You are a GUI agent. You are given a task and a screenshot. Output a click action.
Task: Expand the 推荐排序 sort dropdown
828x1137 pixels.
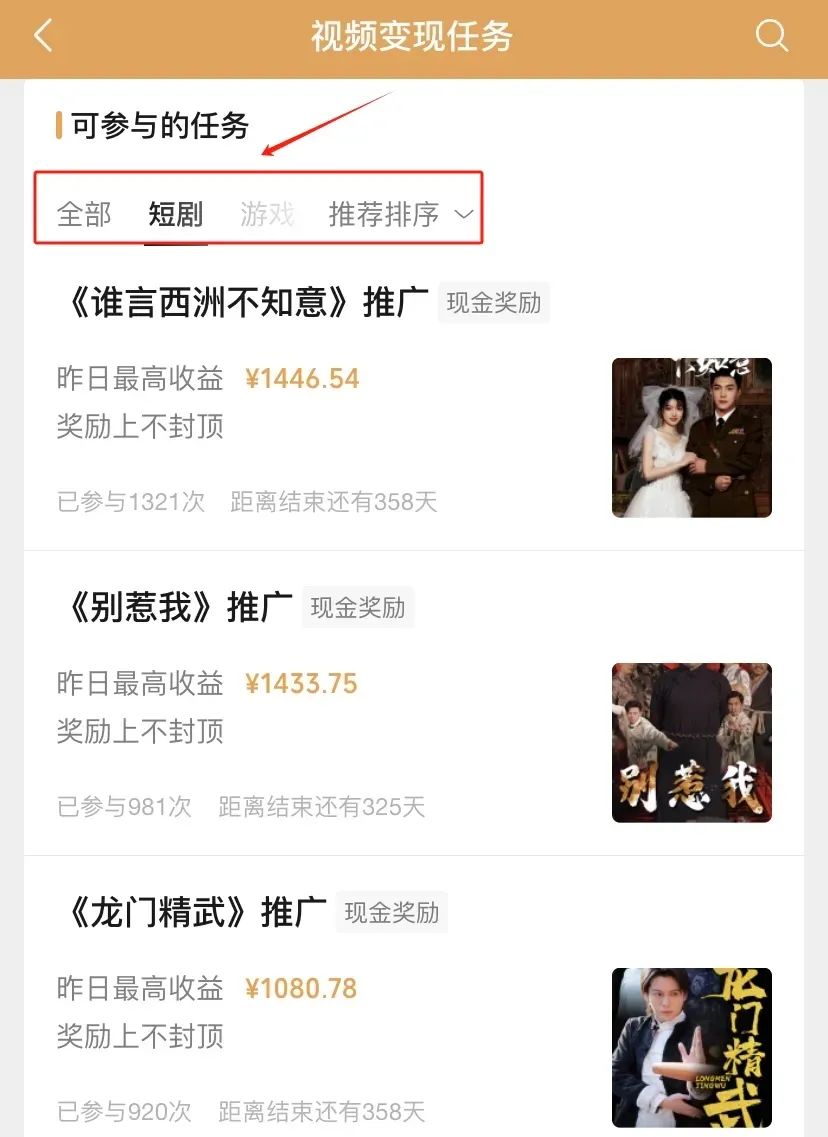[400, 214]
